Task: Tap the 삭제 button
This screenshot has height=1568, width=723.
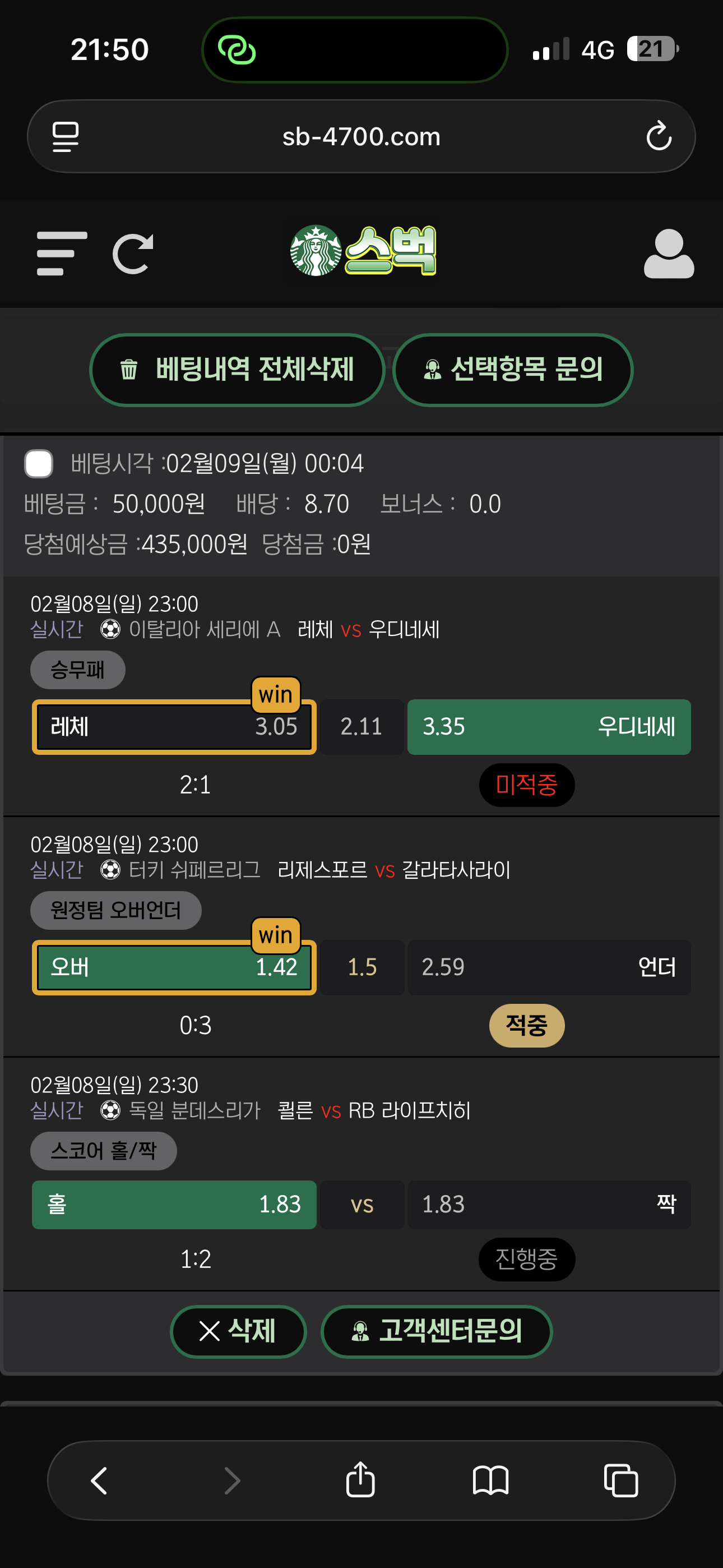Action: point(238,1331)
